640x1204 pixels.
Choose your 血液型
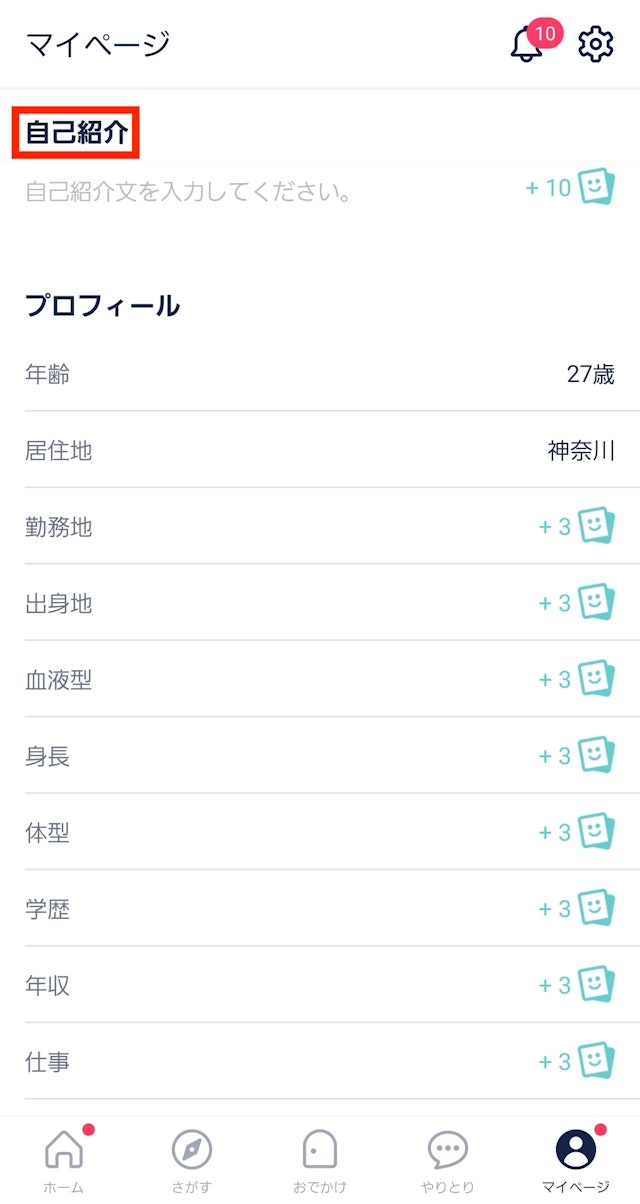pyautogui.click(x=320, y=680)
